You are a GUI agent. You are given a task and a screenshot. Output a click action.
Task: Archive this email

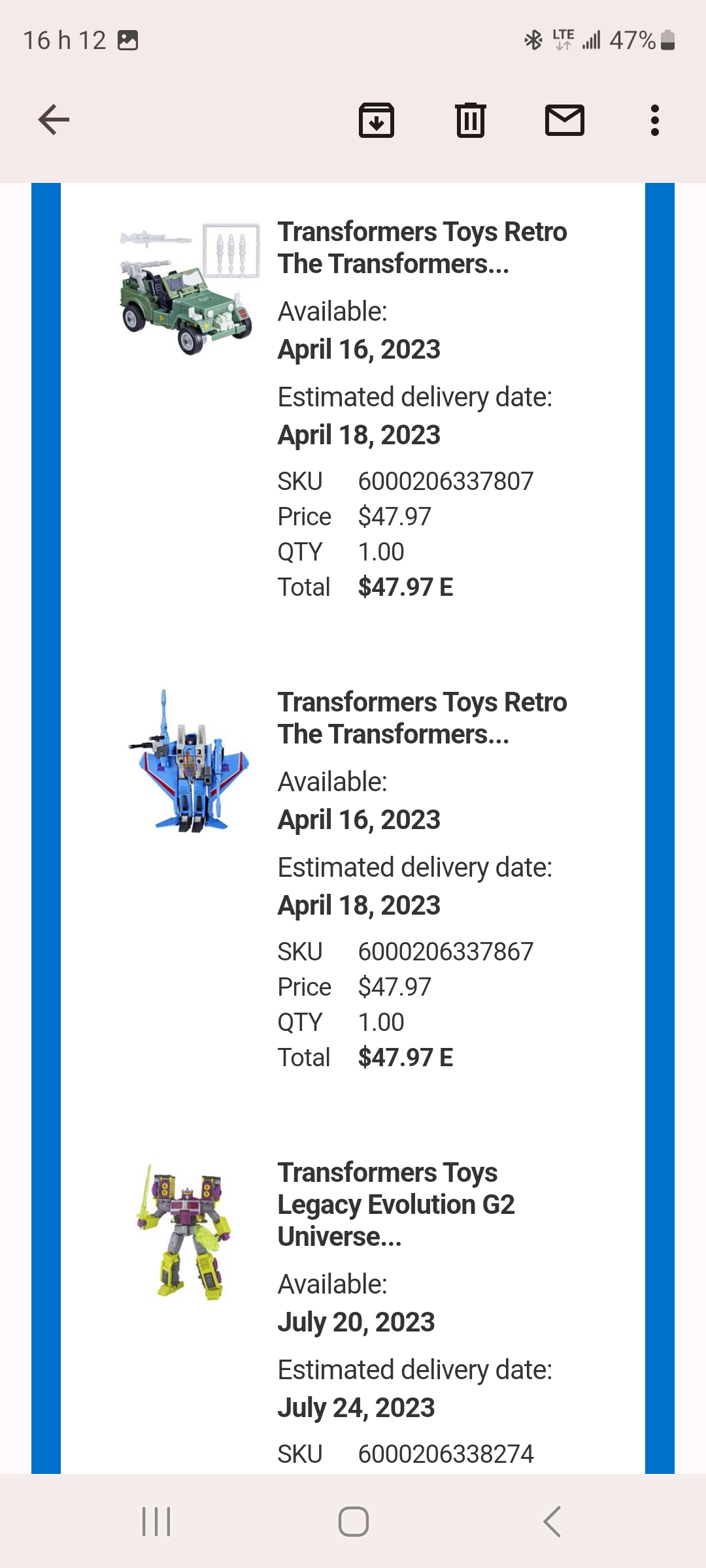pyautogui.click(x=377, y=120)
